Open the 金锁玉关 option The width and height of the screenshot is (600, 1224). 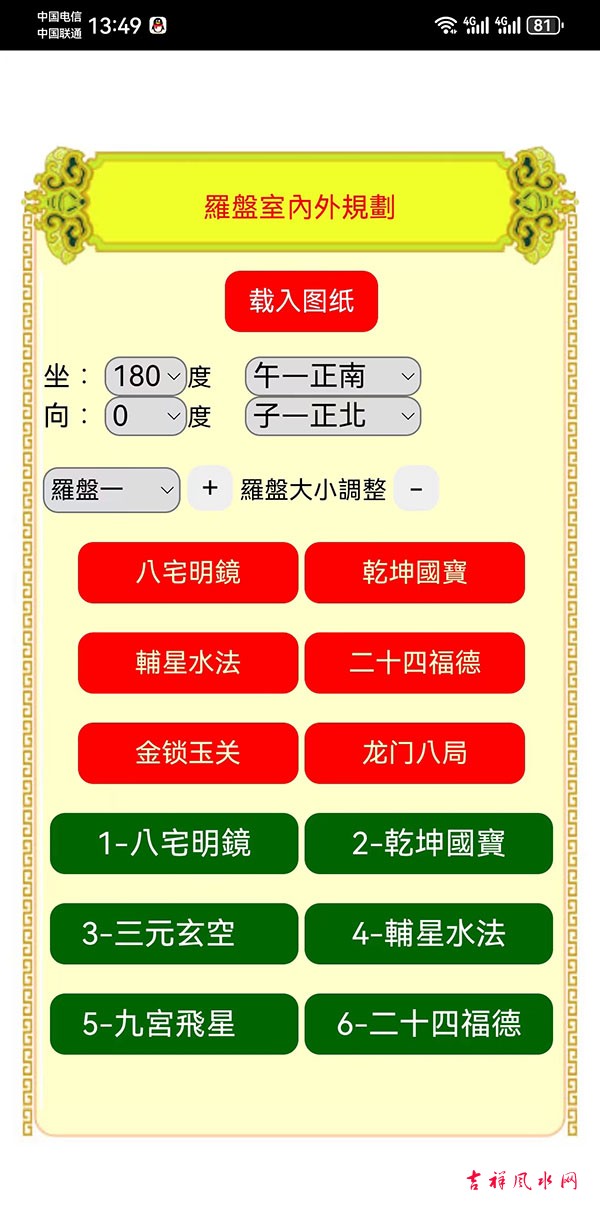click(188, 753)
